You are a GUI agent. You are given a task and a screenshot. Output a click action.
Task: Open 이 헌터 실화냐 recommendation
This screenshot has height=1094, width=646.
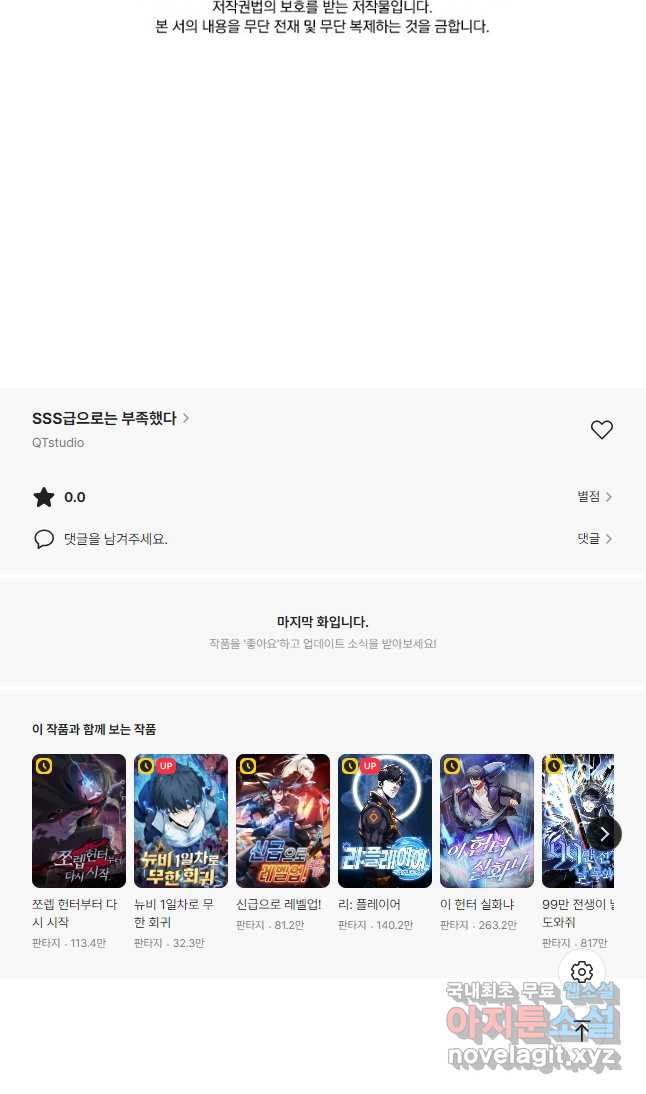487,821
